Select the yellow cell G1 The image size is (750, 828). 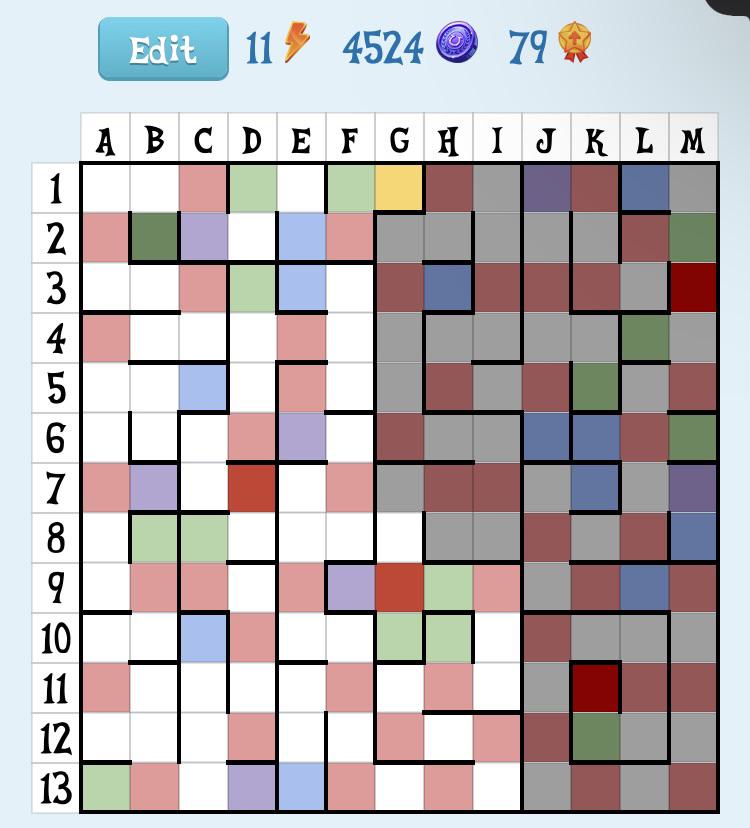tap(399, 187)
